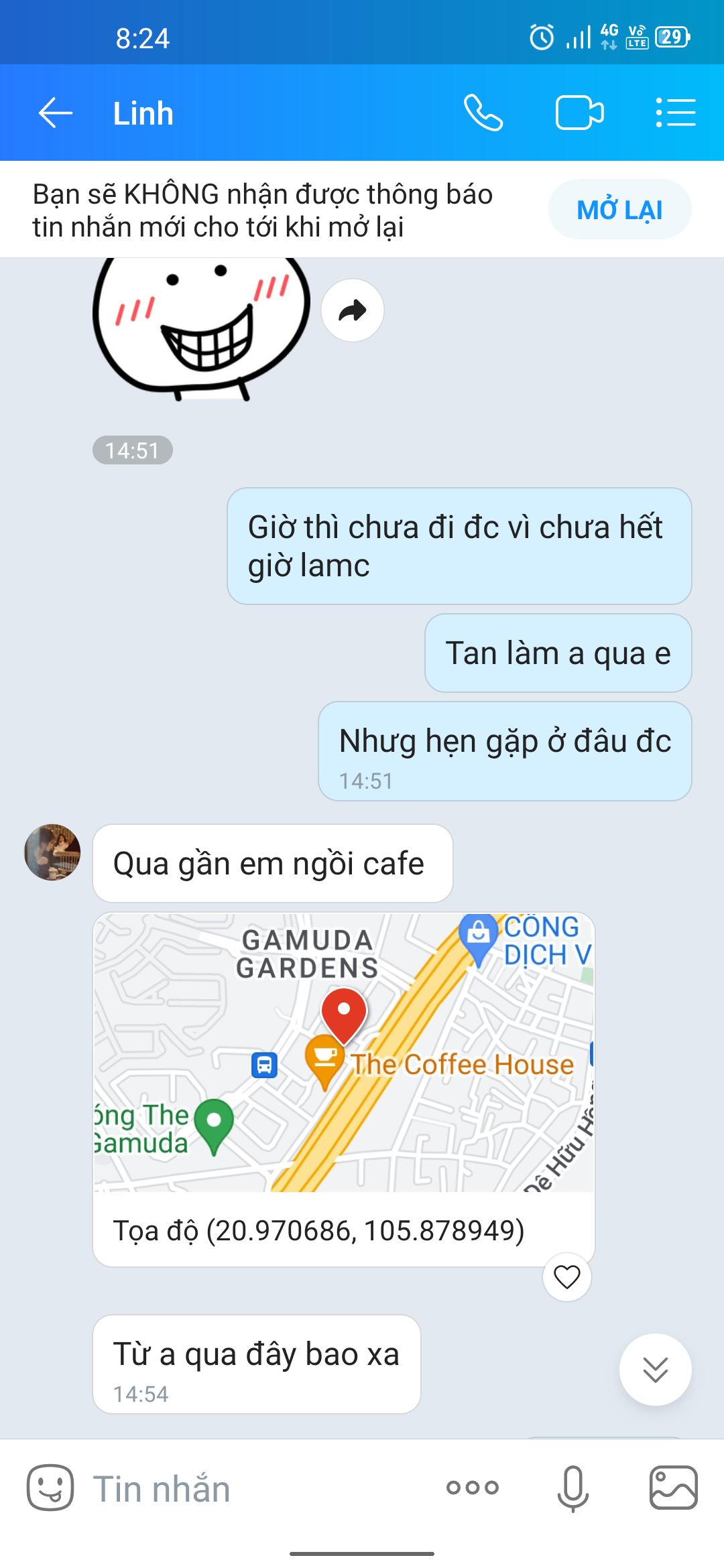Open the shared Gamuda Gardens location map
The height and width of the screenshot is (1568, 724).
[343, 1052]
